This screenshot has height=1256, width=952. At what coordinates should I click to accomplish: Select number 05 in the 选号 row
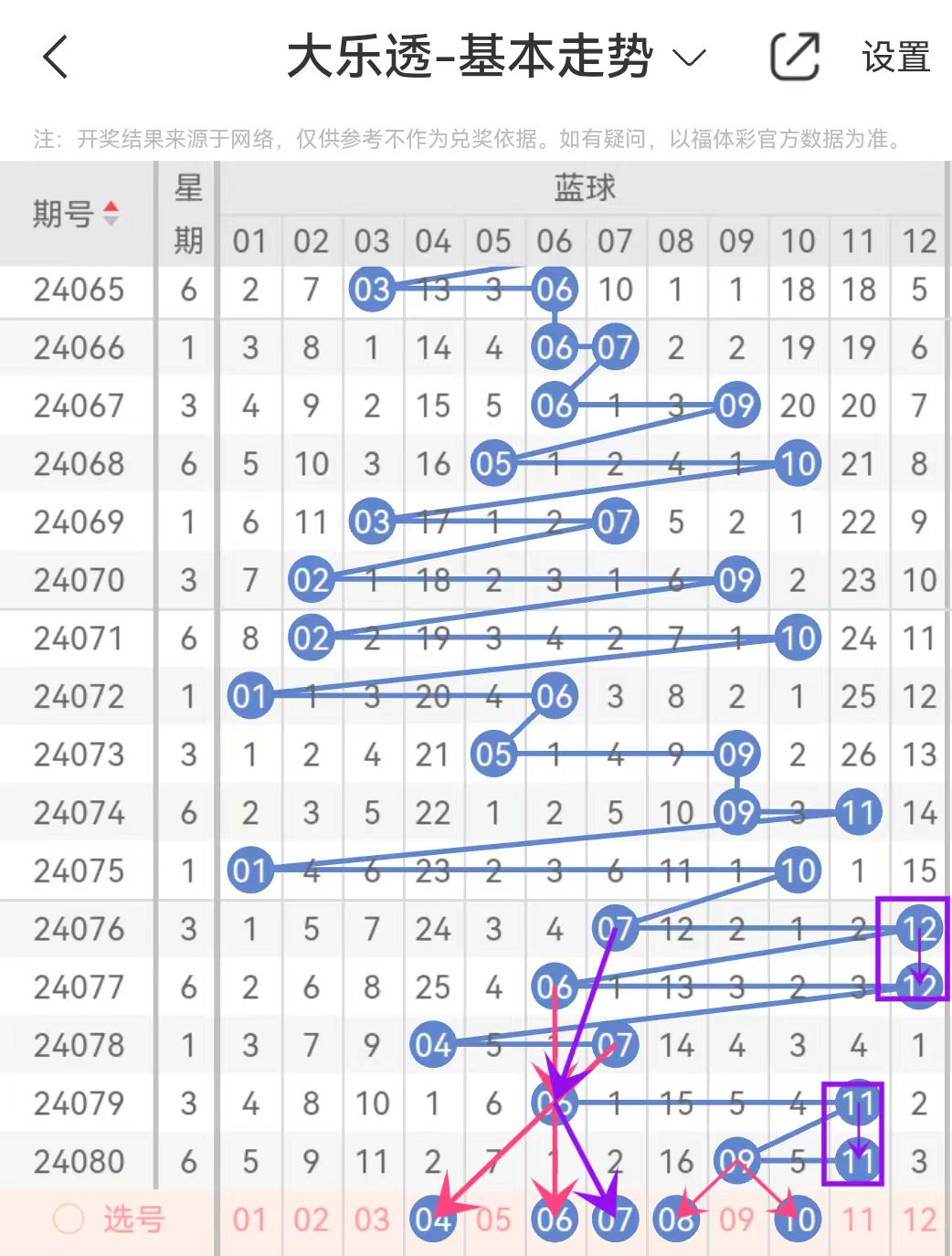pyautogui.click(x=493, y=1219)
